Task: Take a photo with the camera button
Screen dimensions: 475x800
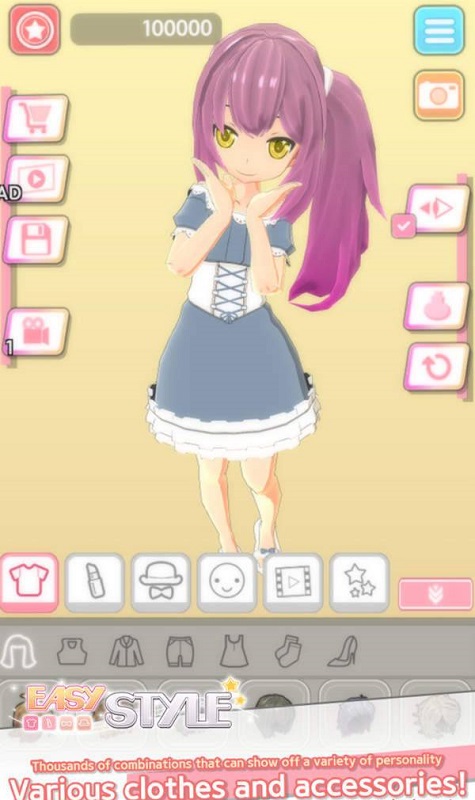Action: click(x=439, y=95)
